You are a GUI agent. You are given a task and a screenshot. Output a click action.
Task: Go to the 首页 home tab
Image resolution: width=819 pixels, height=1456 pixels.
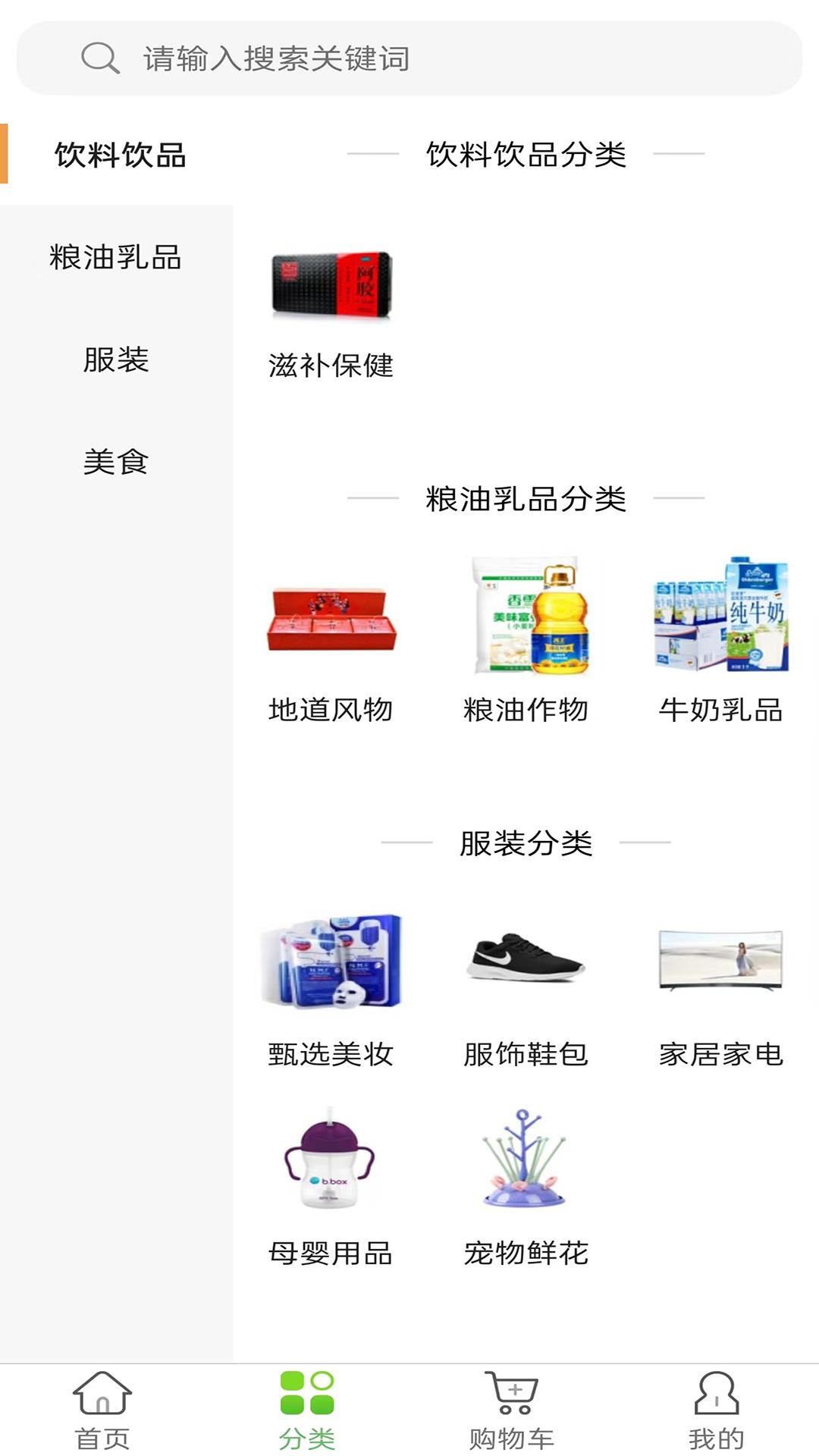coord(102,1410)
